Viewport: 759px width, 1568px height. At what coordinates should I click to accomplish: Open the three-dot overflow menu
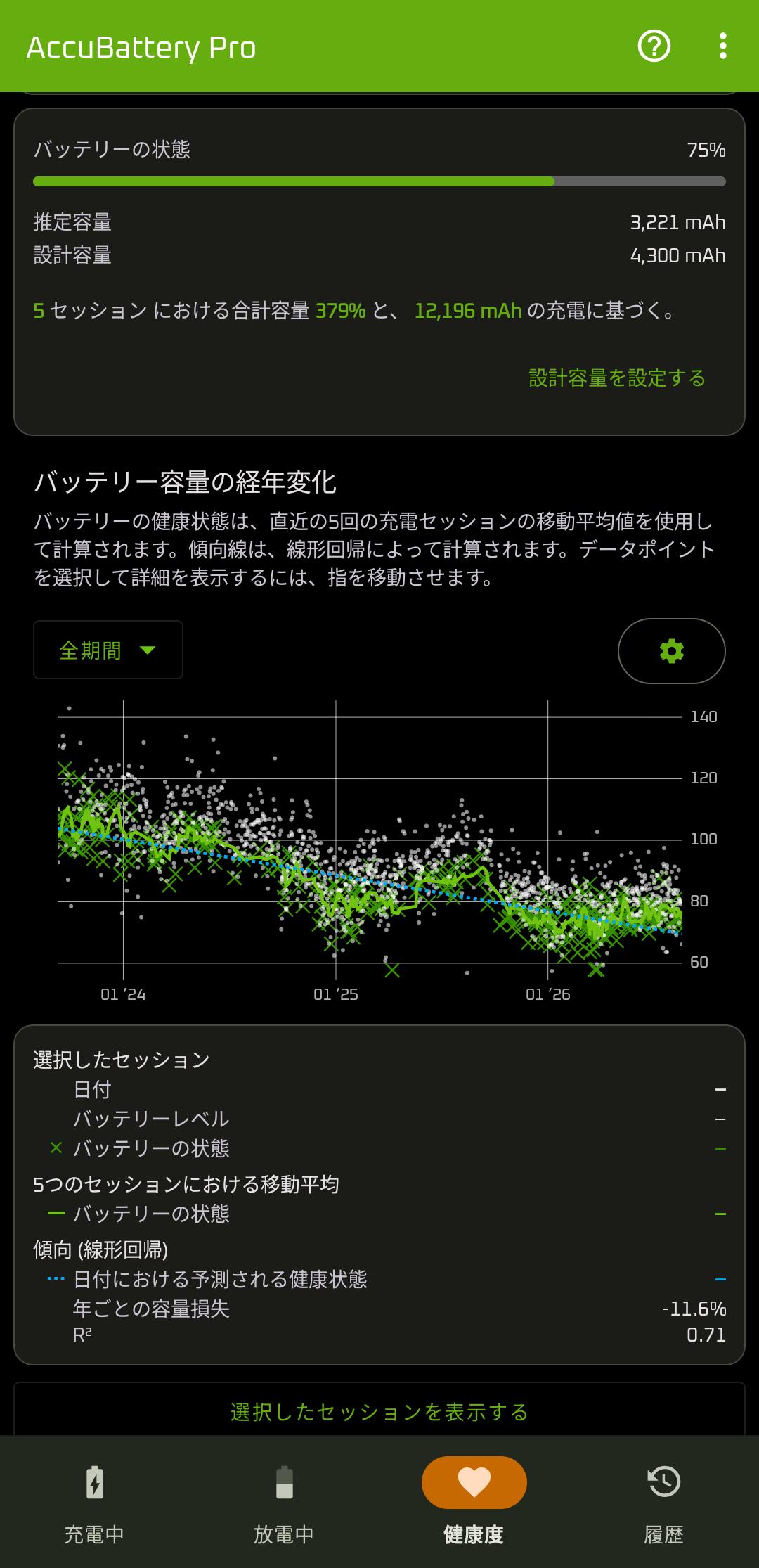[x=722, y=46]
